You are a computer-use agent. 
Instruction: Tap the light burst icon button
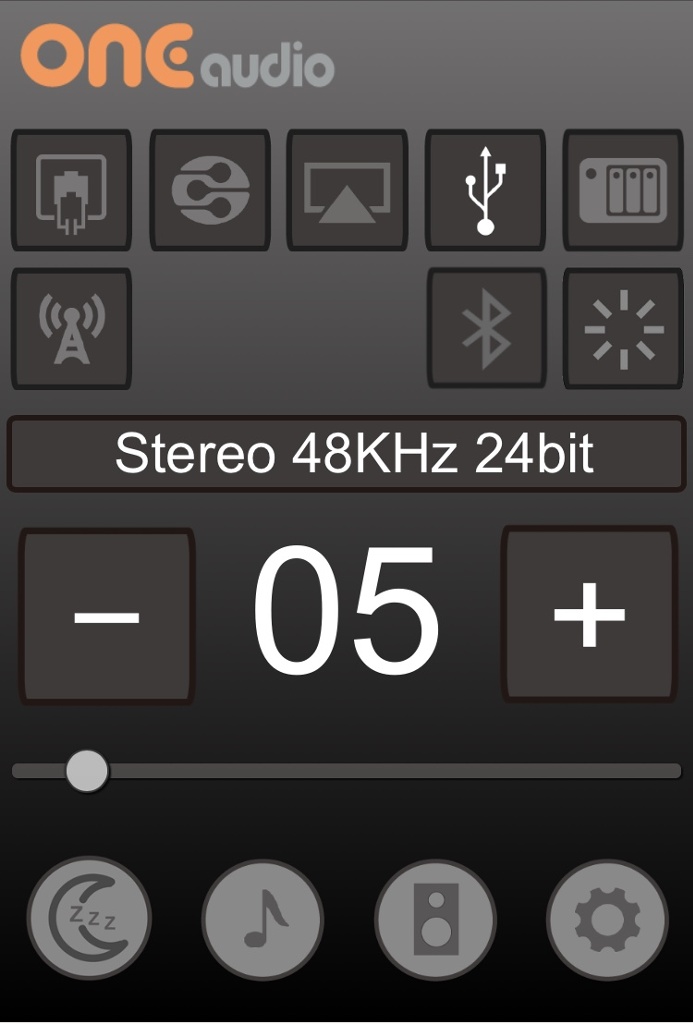623,328
